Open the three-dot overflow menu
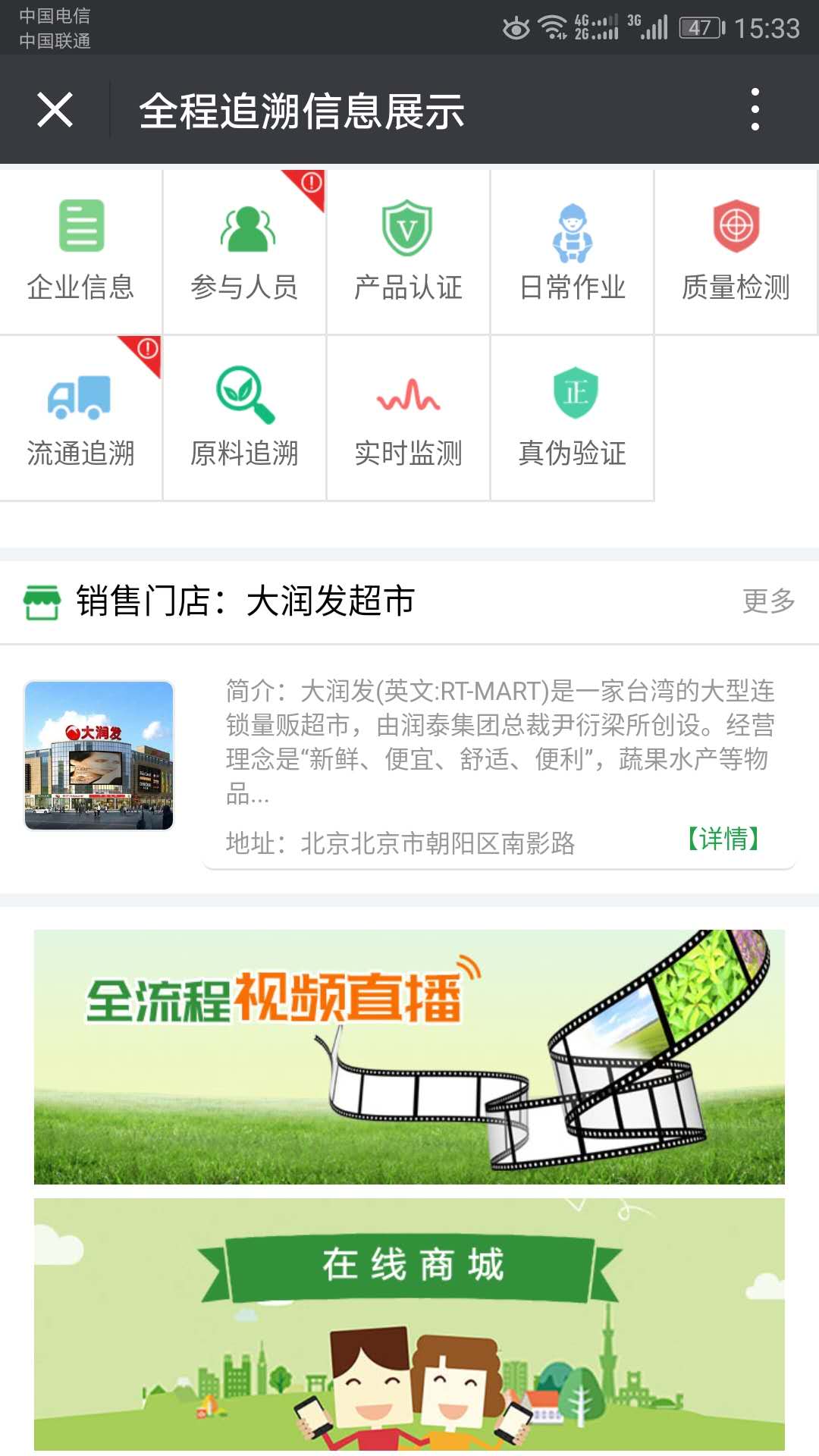 point(755,109)
